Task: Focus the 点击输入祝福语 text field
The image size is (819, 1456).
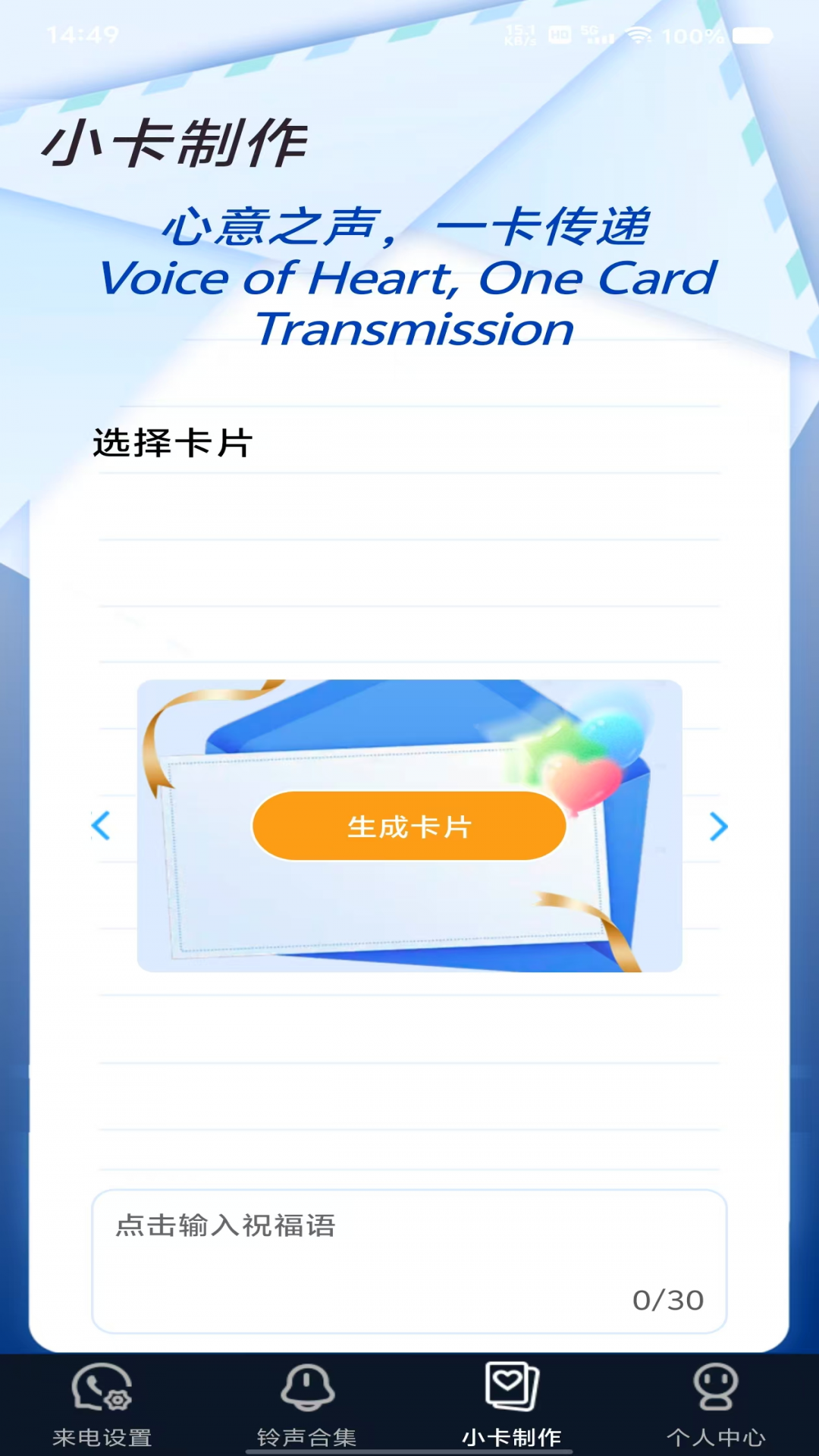Action: (x=409, y=1260)
